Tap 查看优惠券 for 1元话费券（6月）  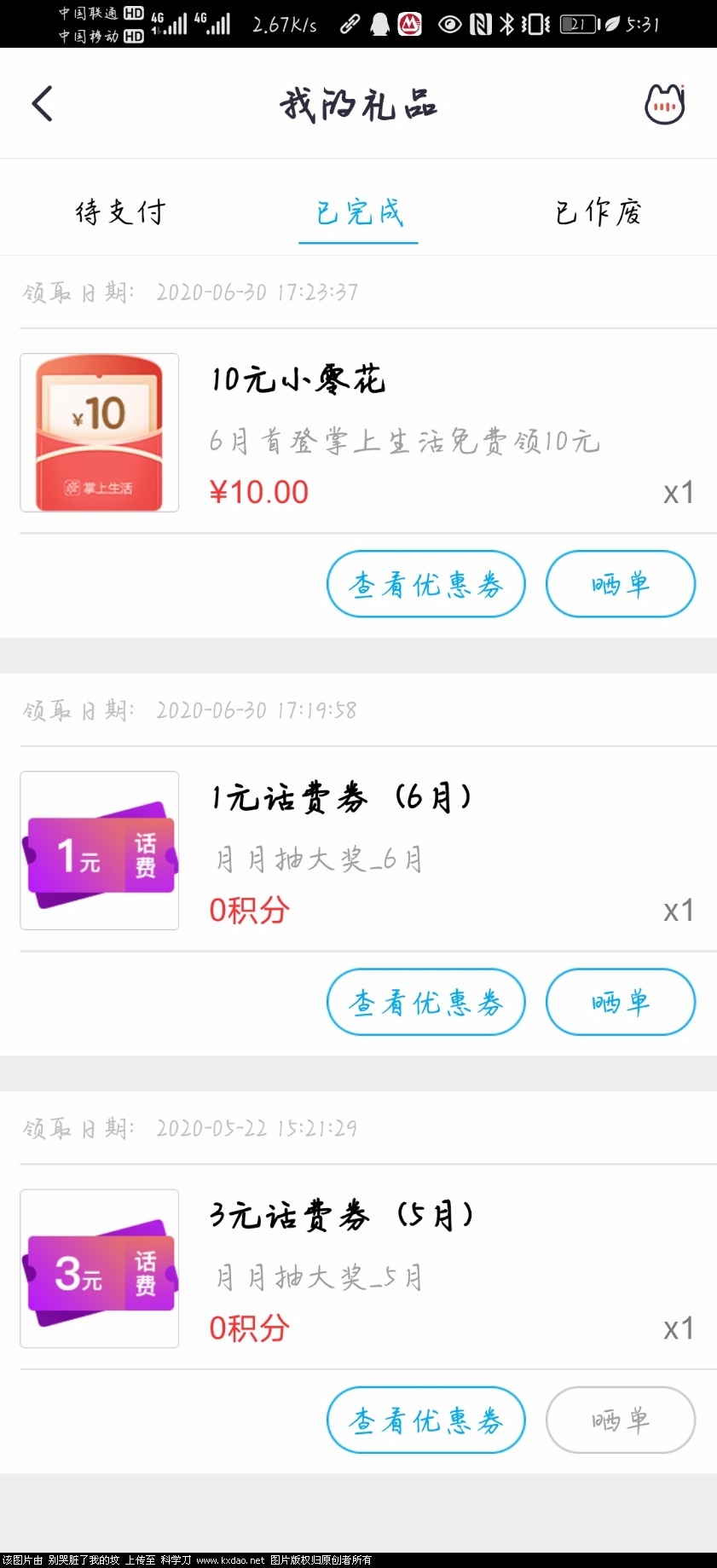click(425, 1003)
